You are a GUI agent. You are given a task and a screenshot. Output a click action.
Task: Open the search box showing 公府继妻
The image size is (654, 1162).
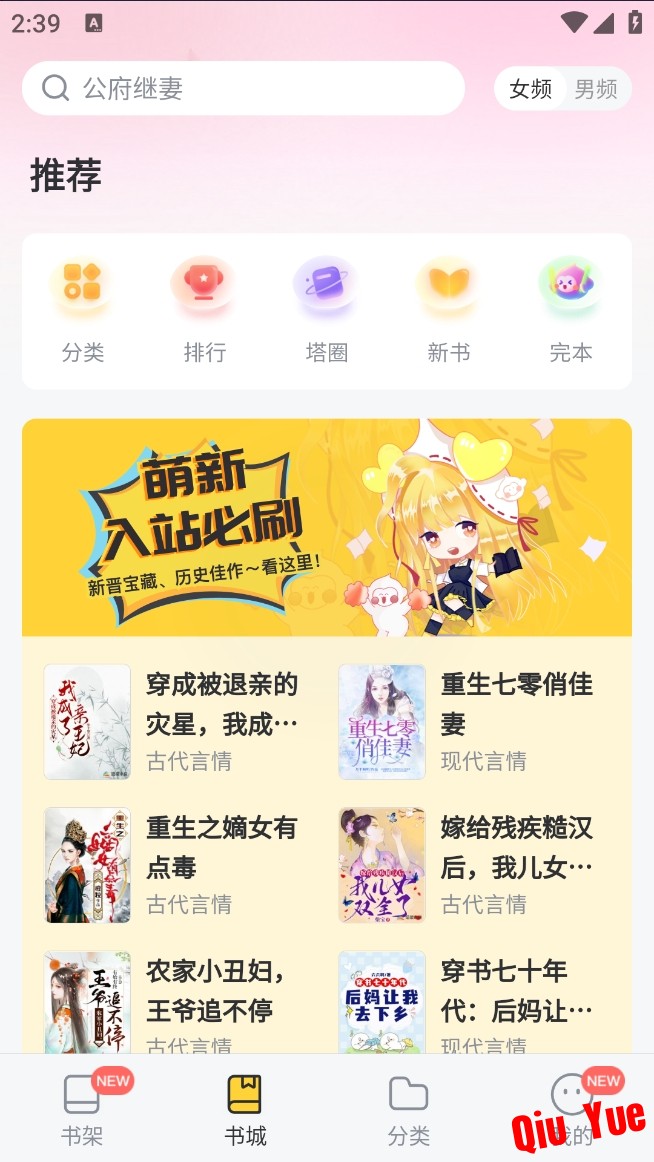coord(243,89)
